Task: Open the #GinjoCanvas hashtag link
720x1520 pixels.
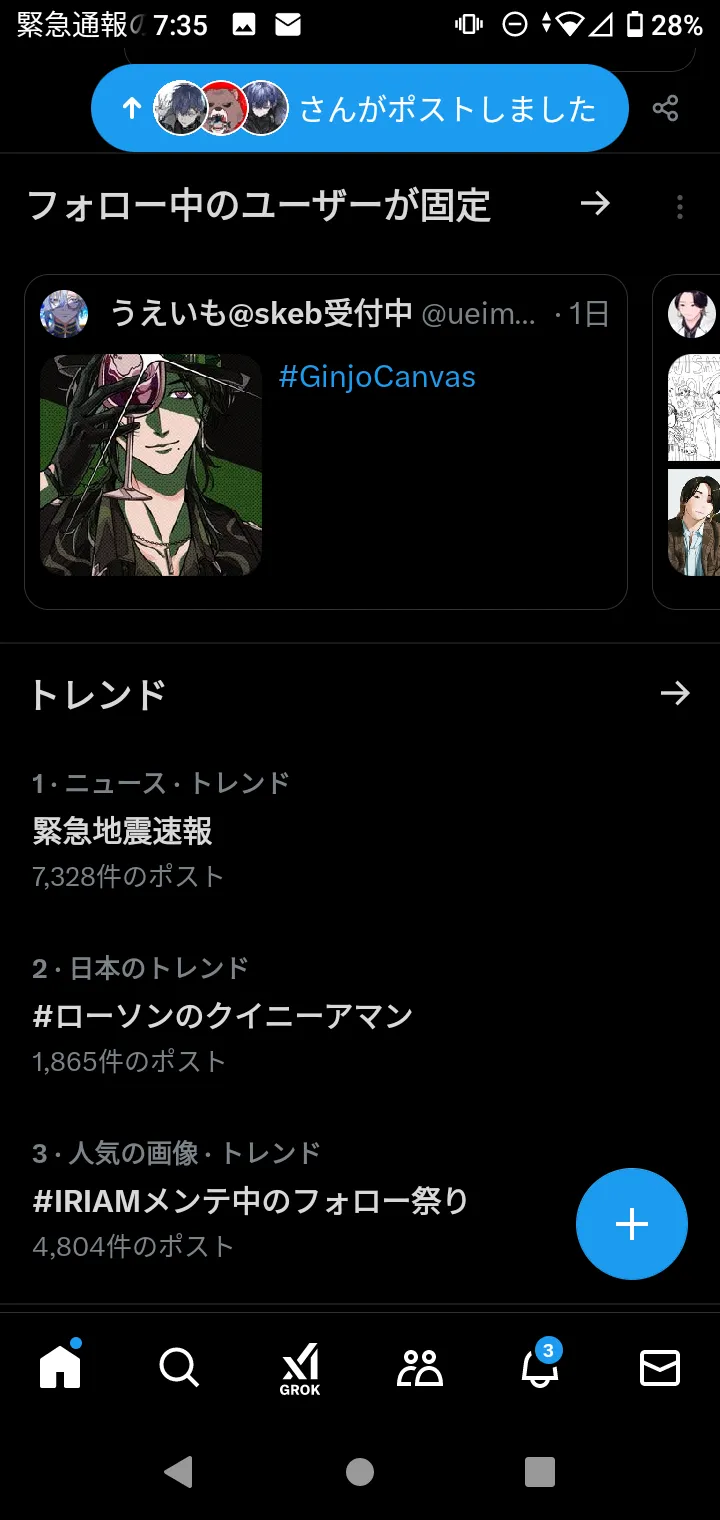Action: click(x=377, y=377)
